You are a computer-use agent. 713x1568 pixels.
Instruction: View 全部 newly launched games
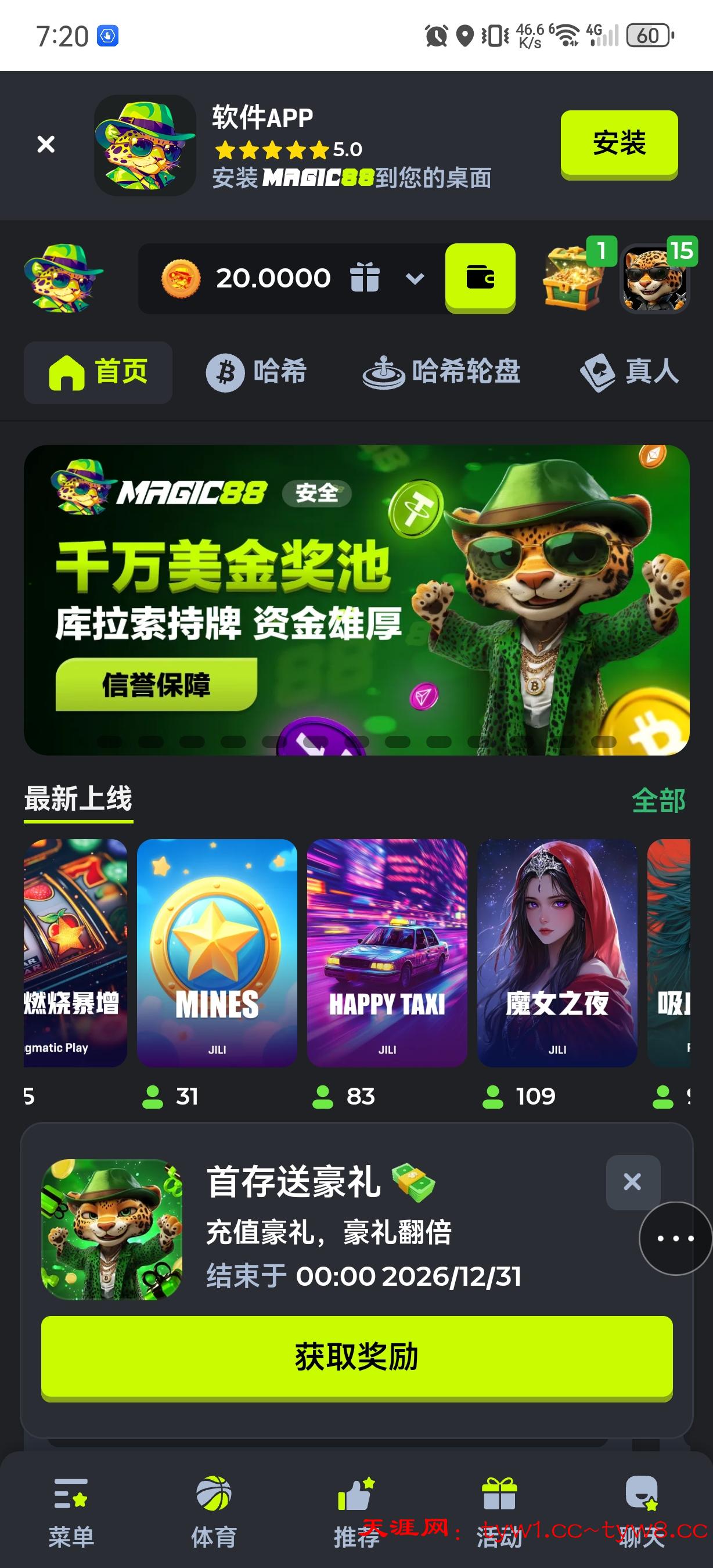point(658,800)
